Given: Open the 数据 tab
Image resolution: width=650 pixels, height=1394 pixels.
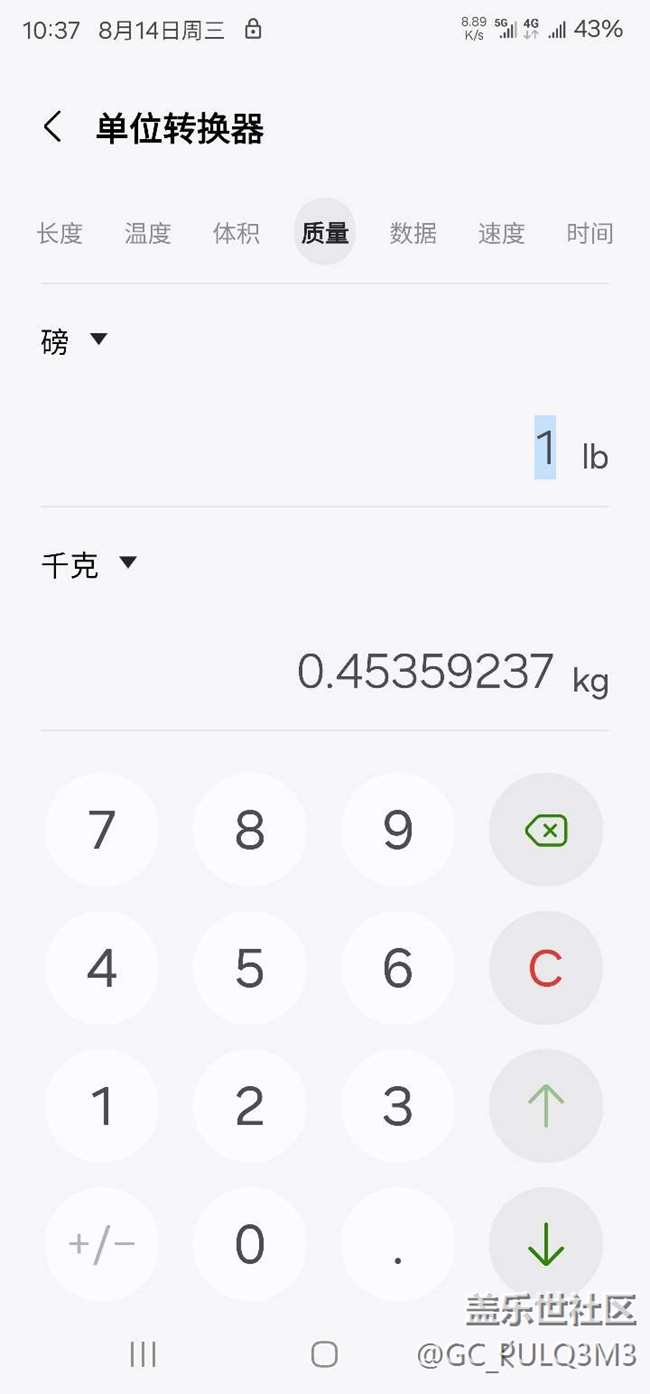Looking at the screenshot, I should click(x=413, y=233).
